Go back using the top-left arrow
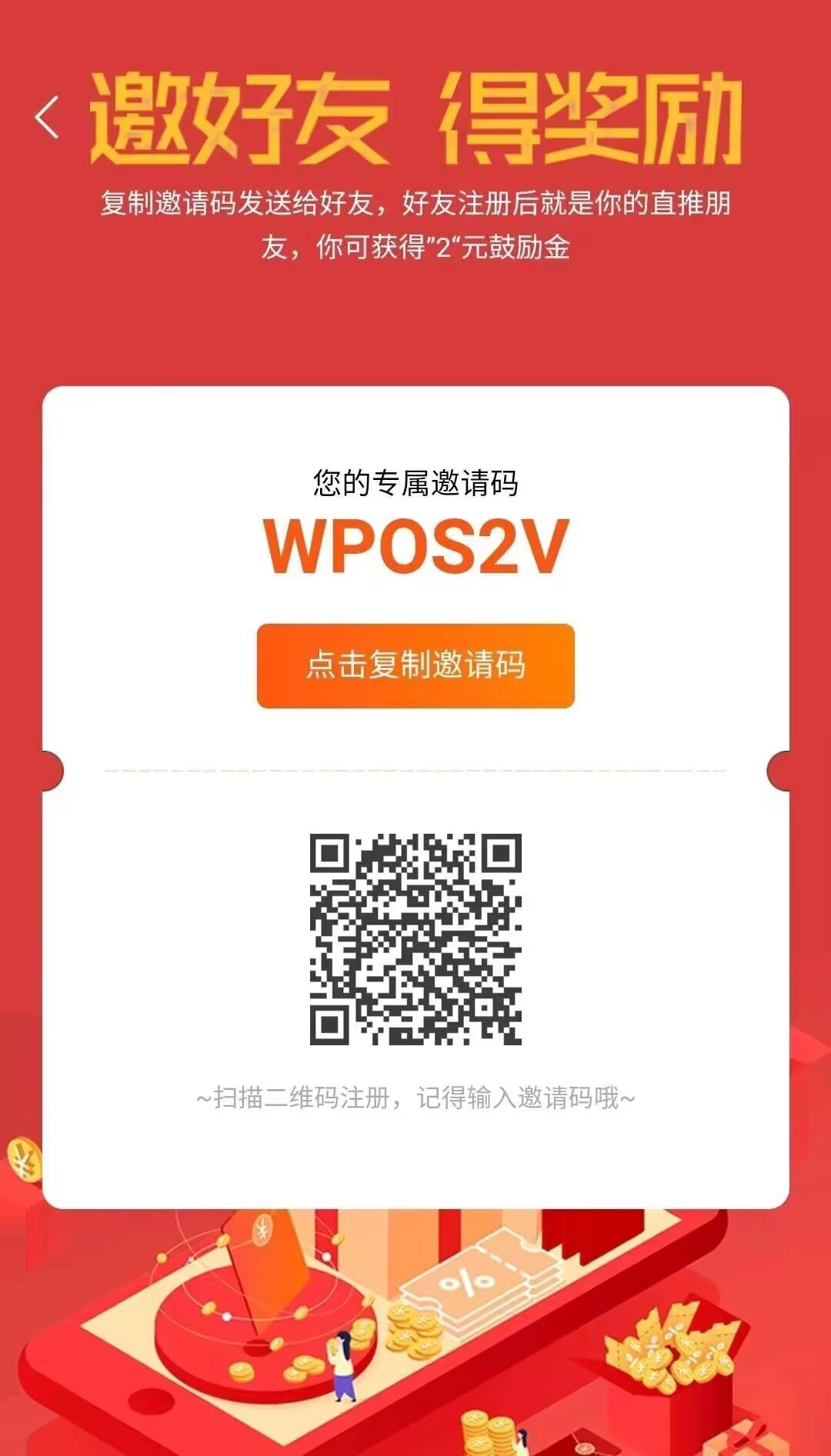 47,118
